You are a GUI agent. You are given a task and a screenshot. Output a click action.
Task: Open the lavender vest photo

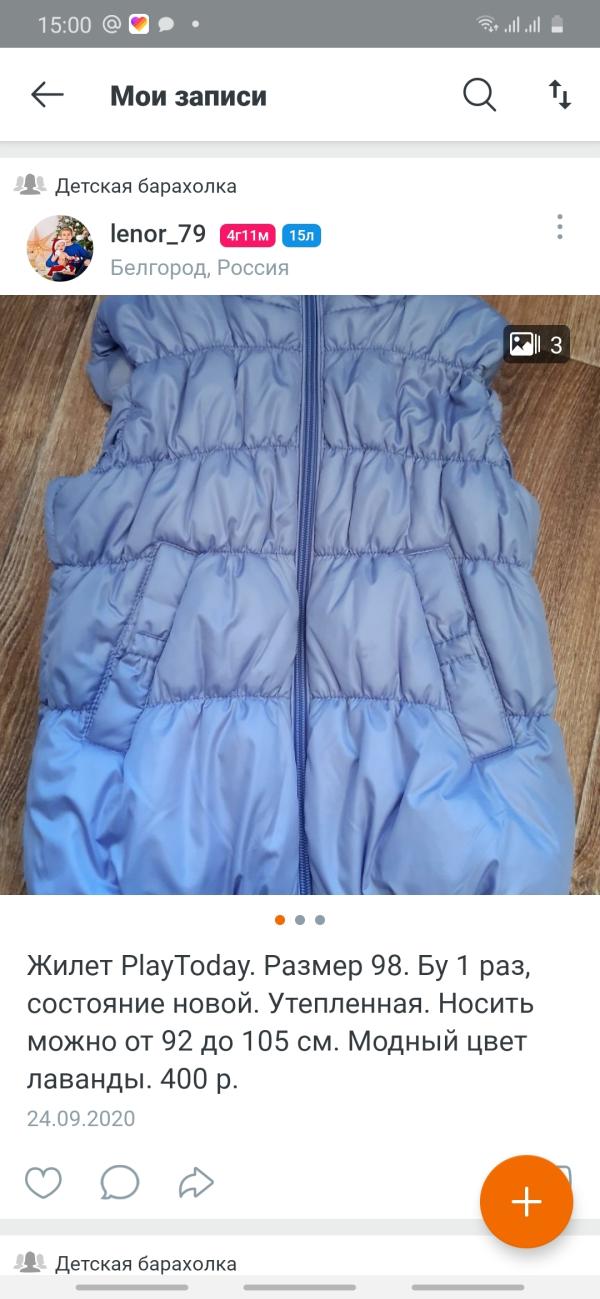pyautogui.click(x=300, y=594)
